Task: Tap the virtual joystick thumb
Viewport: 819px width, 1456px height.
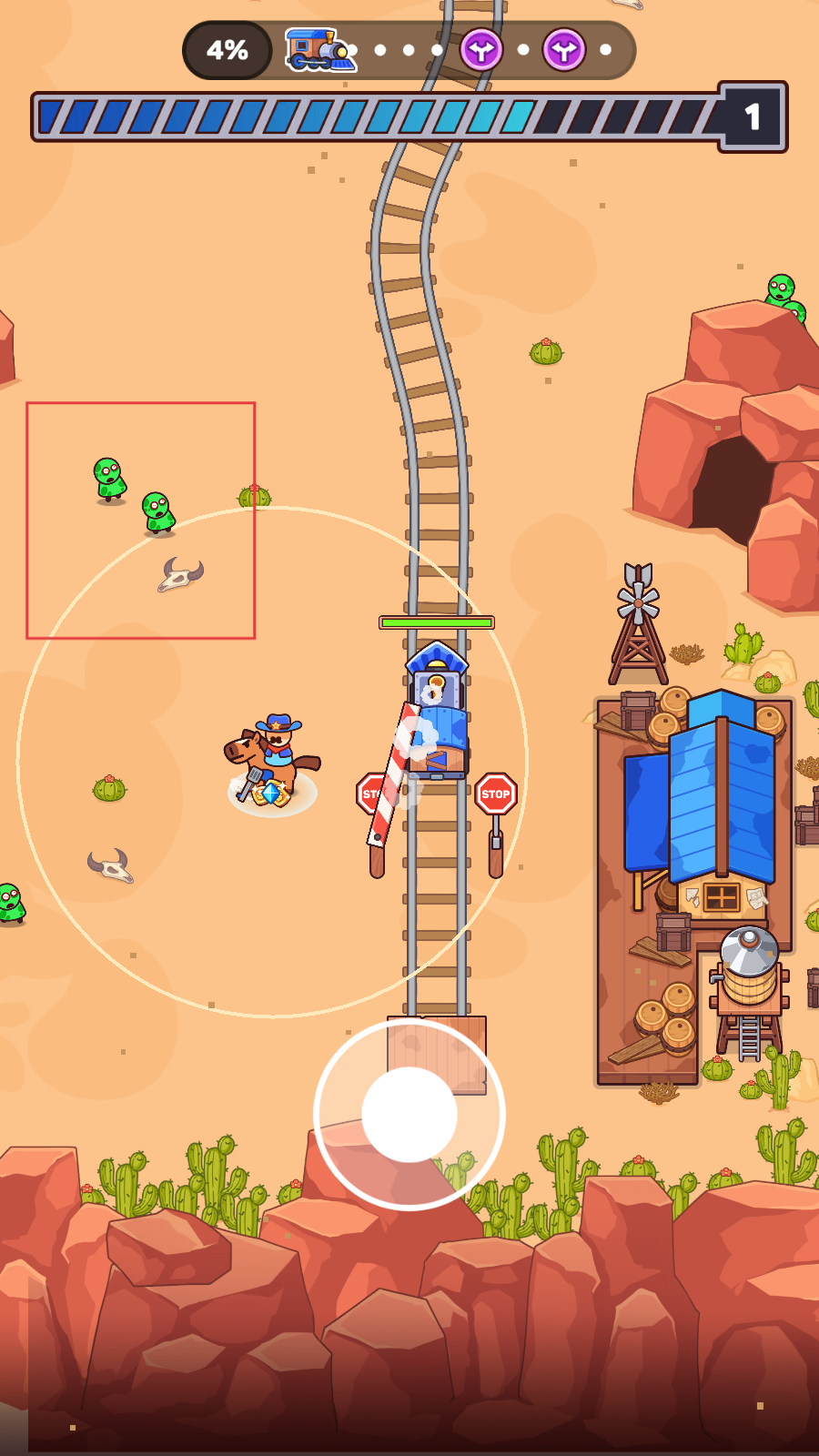Action: pyautogui.click(x=409, y=1115)
